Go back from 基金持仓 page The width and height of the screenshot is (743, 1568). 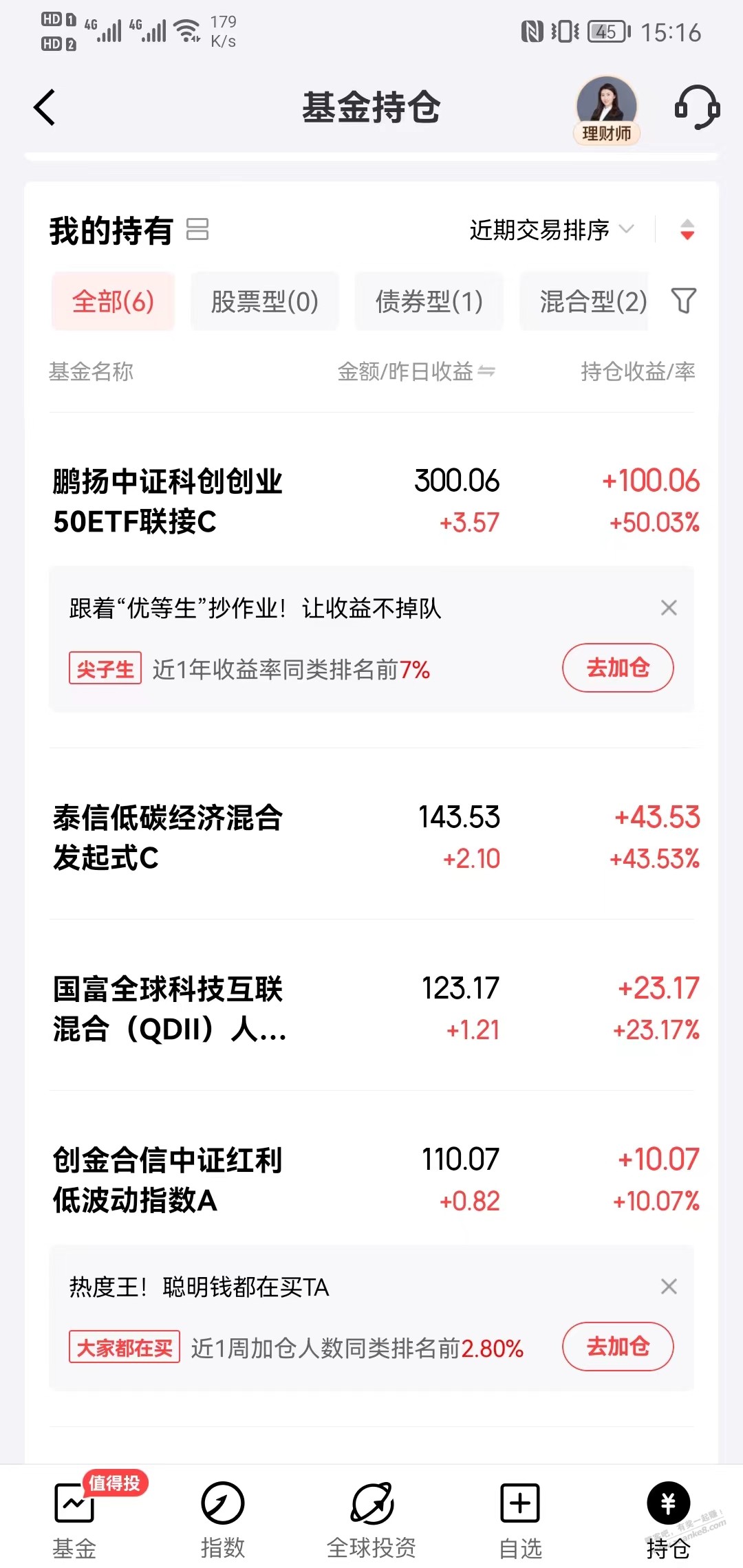click(45, 108)
